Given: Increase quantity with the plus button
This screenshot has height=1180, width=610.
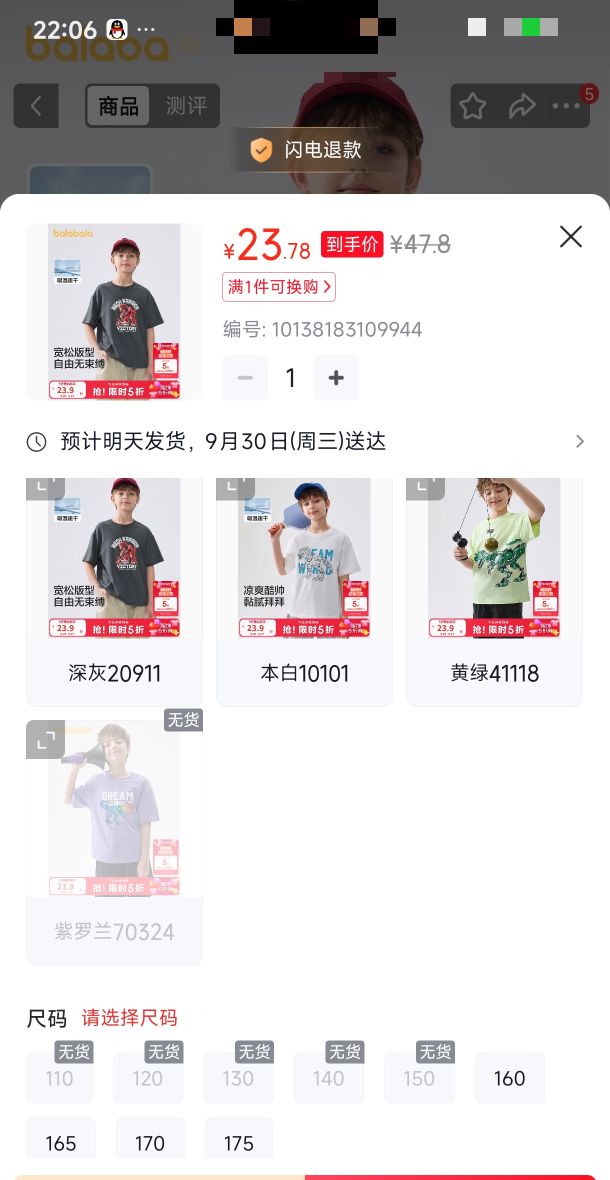Looking at the screenshot, I should tap(335, 378).
